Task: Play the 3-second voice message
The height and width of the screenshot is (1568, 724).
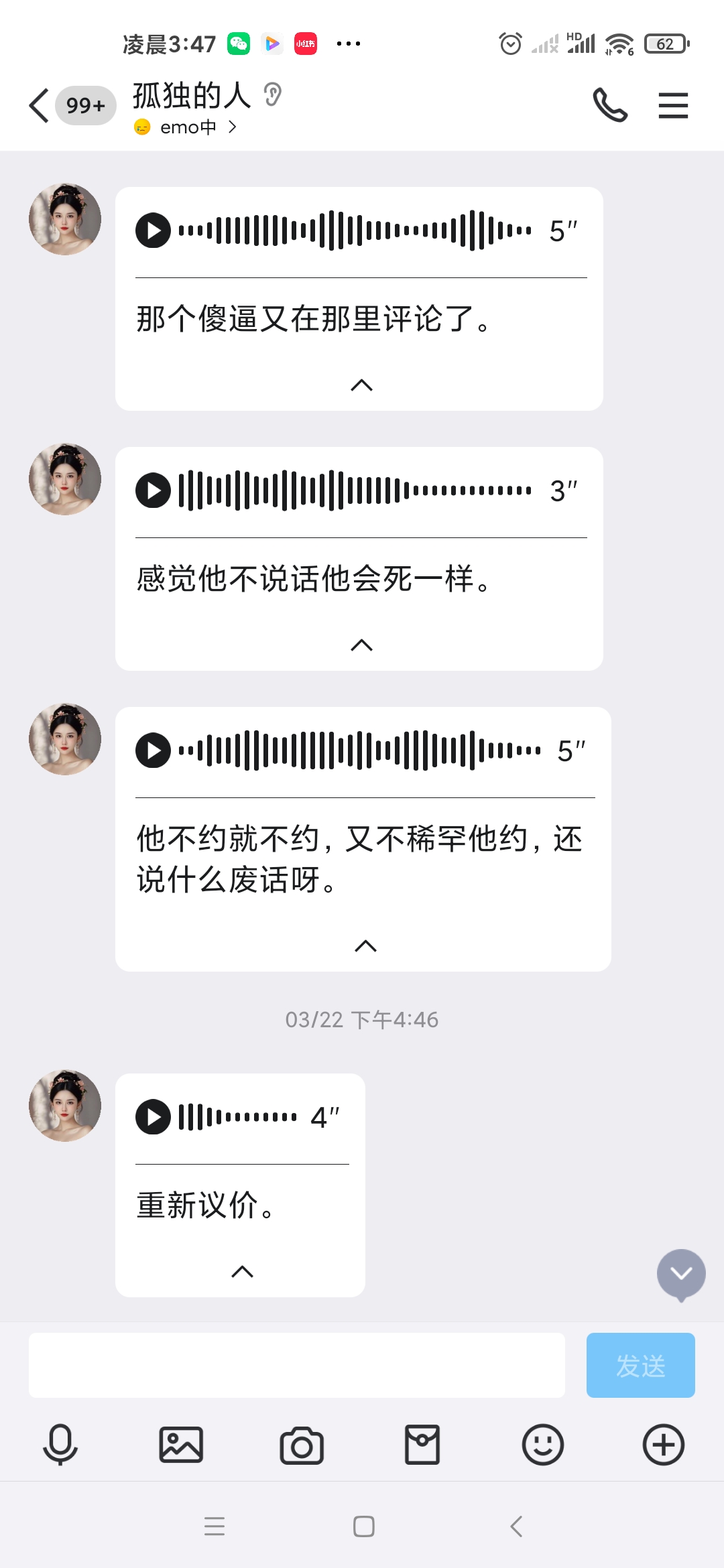Action: coord(154,491)
